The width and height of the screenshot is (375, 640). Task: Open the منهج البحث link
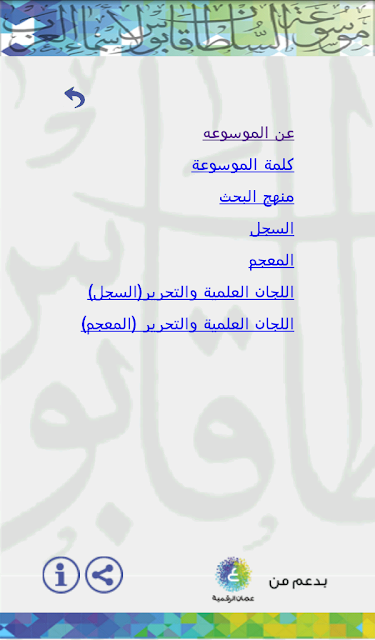coord(257,197)
